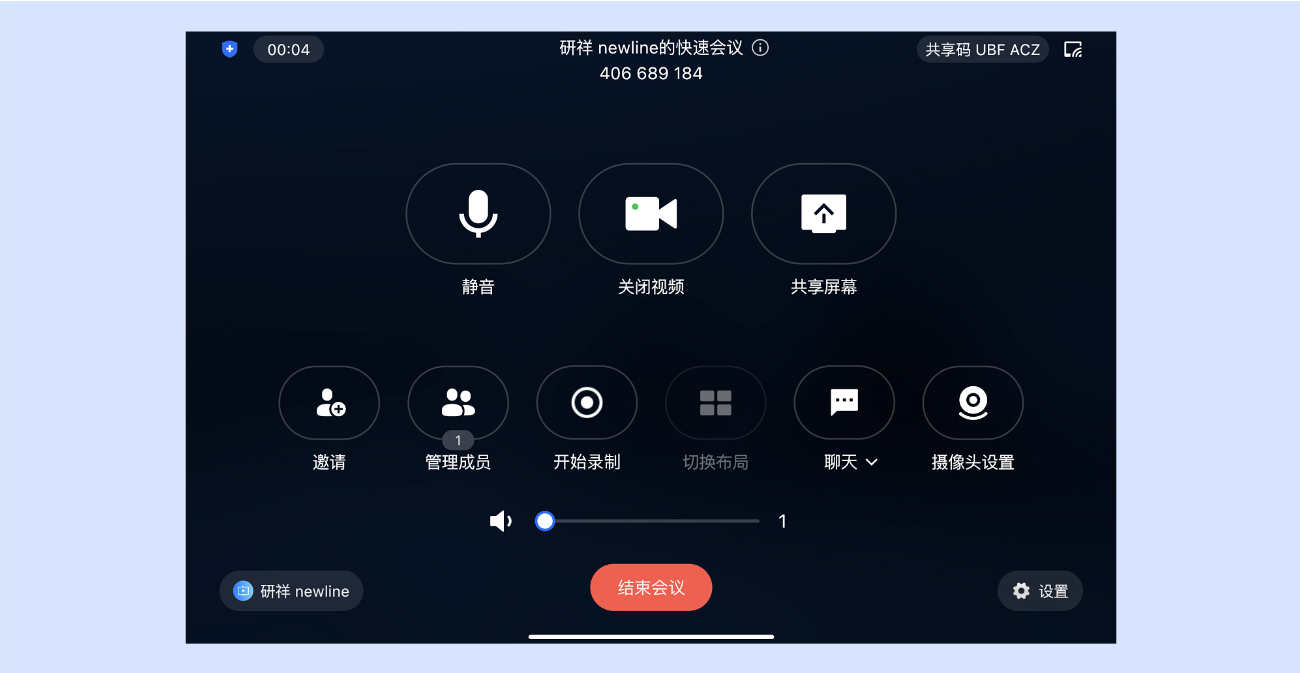
Task: Tap the speaker volume icon
Action: pos(501,521)
